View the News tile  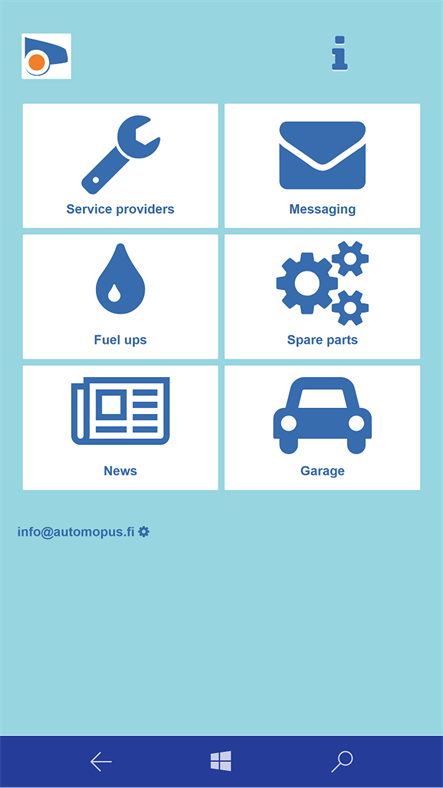[121, 428]
